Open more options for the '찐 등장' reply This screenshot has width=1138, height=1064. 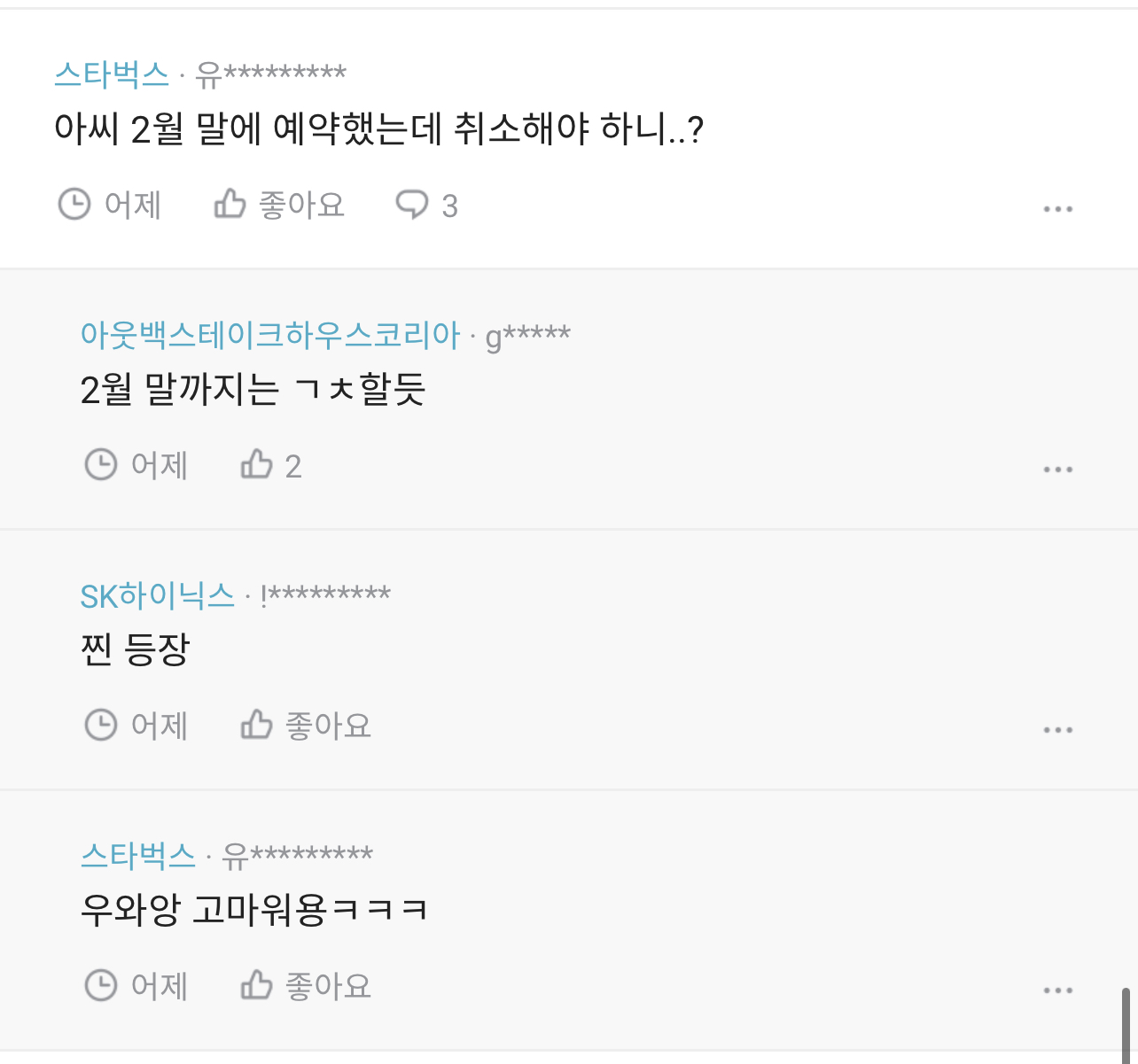tap(1057, 730)
